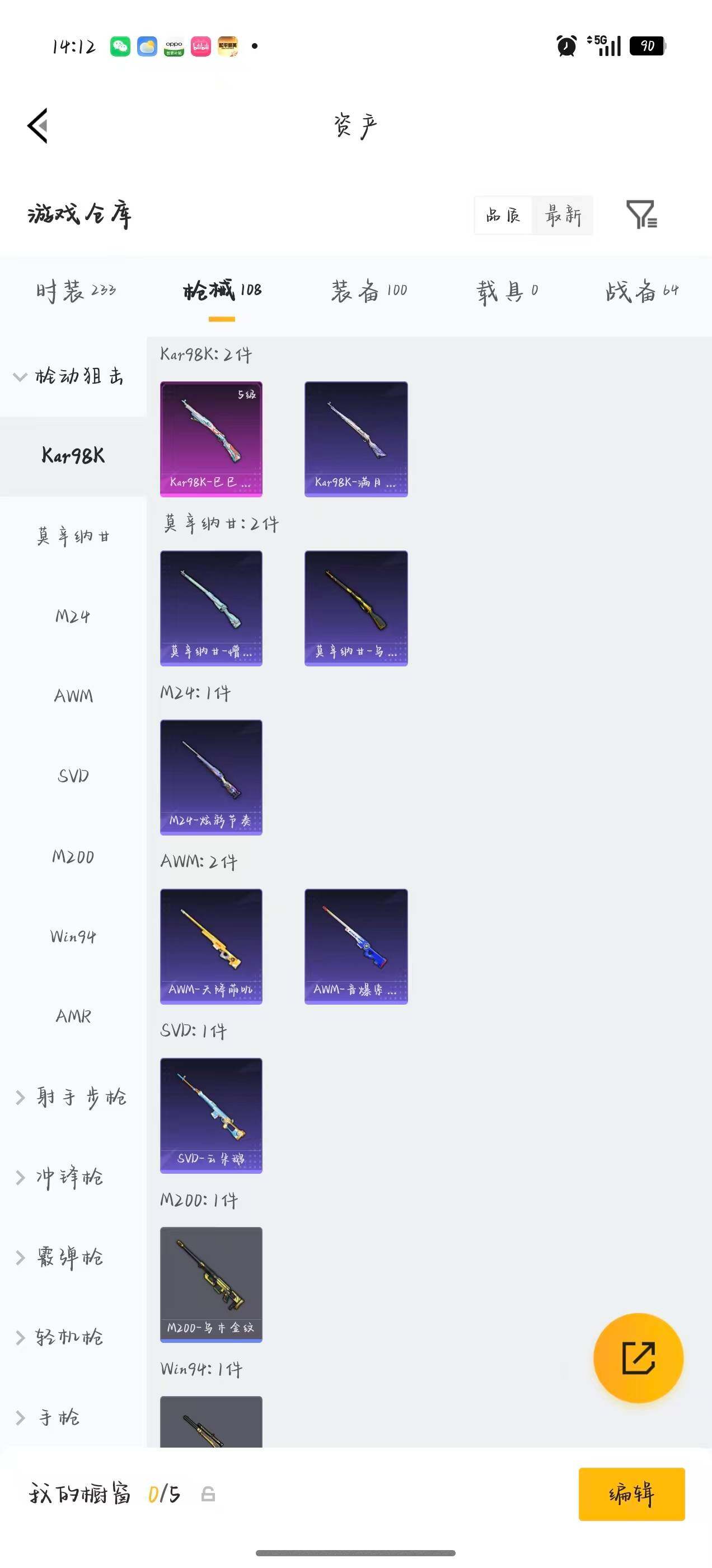This screenshot has height=1568, width=712.
Task: Open the M24-炫彩节奏 skin card
Action: (211, 777)
